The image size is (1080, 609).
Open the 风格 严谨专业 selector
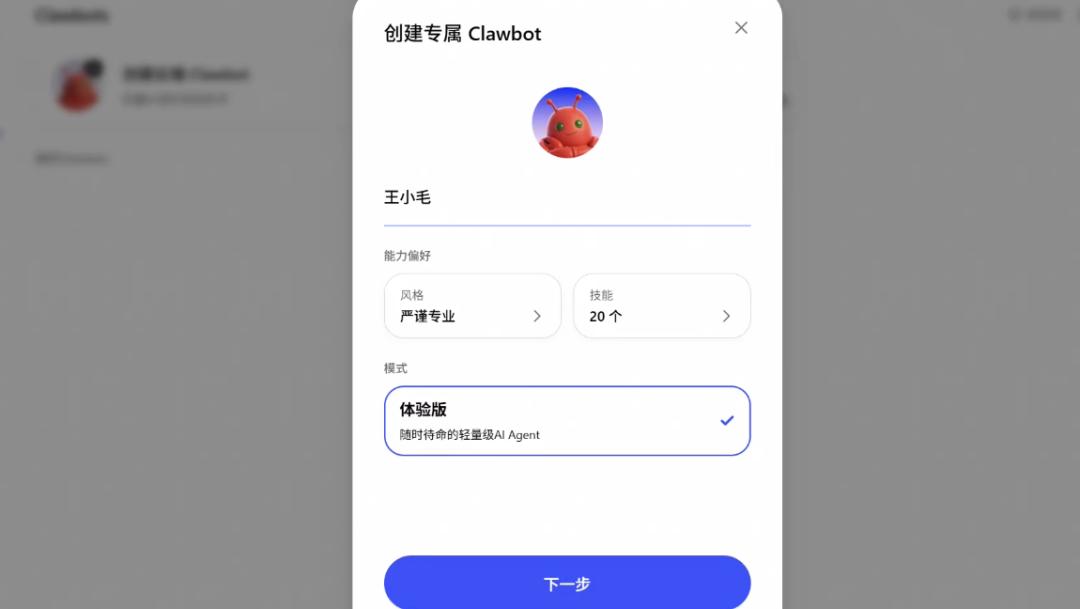click(472, 306)
